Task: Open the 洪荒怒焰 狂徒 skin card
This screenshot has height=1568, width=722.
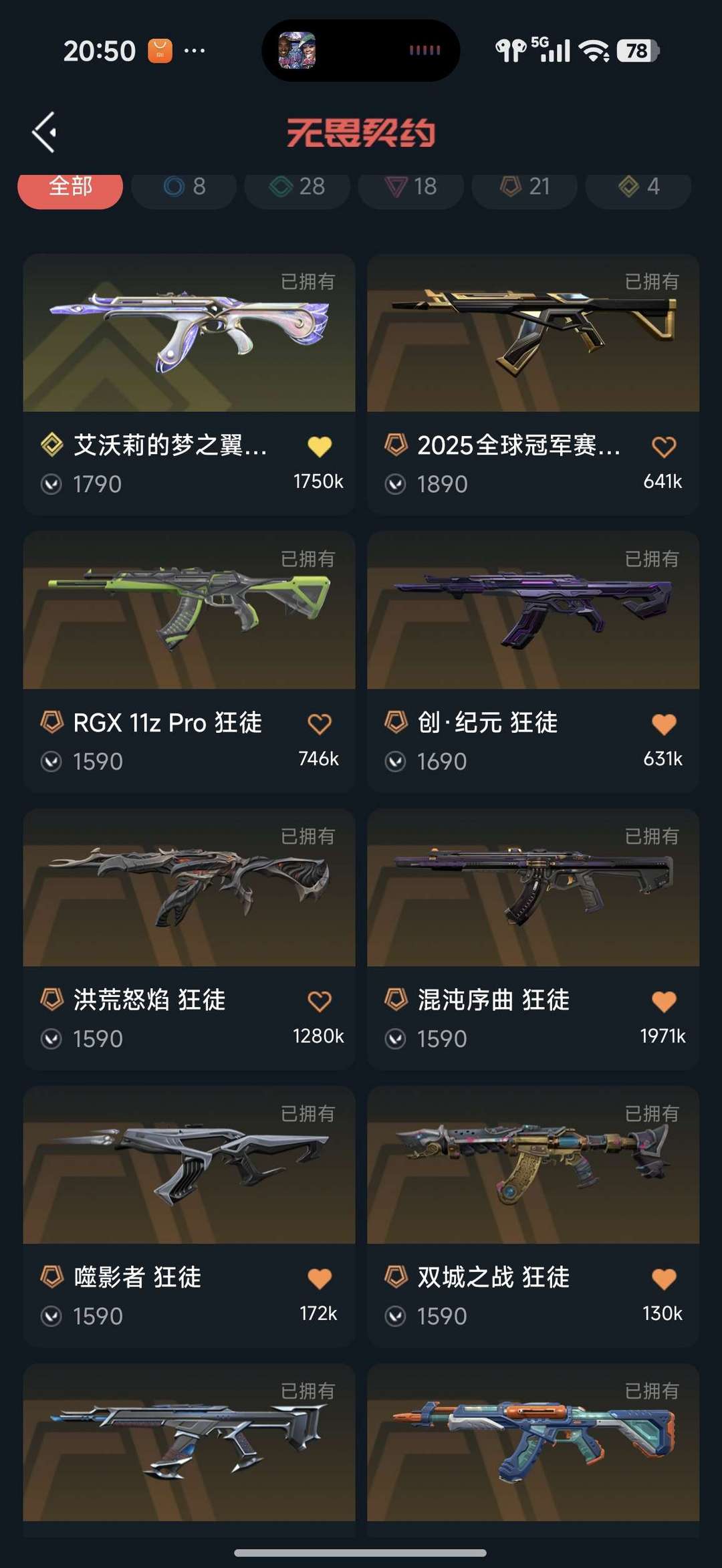Action: pos(189,887)
